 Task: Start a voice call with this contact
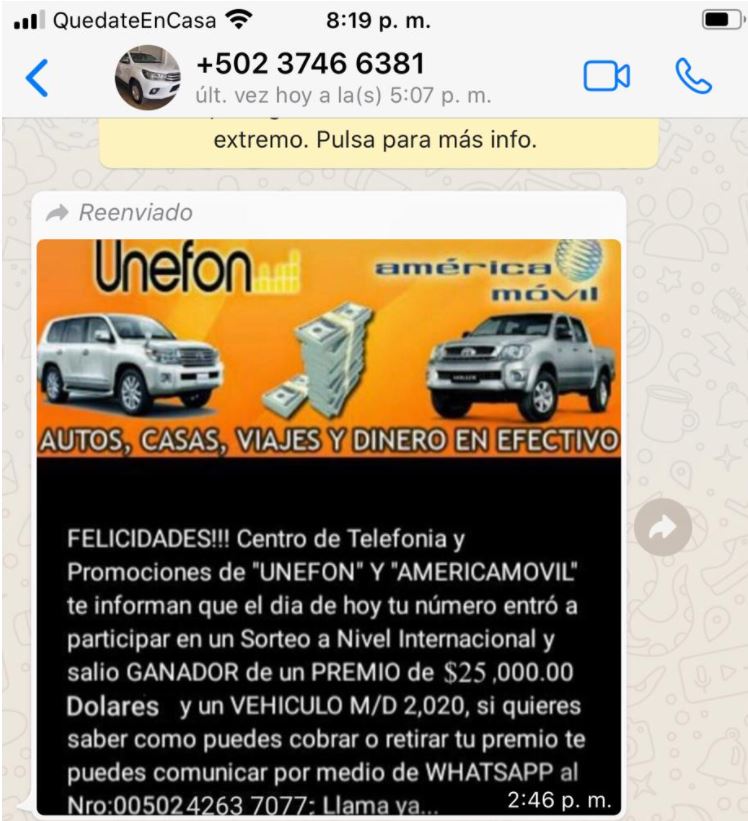[x=693, y=76]
